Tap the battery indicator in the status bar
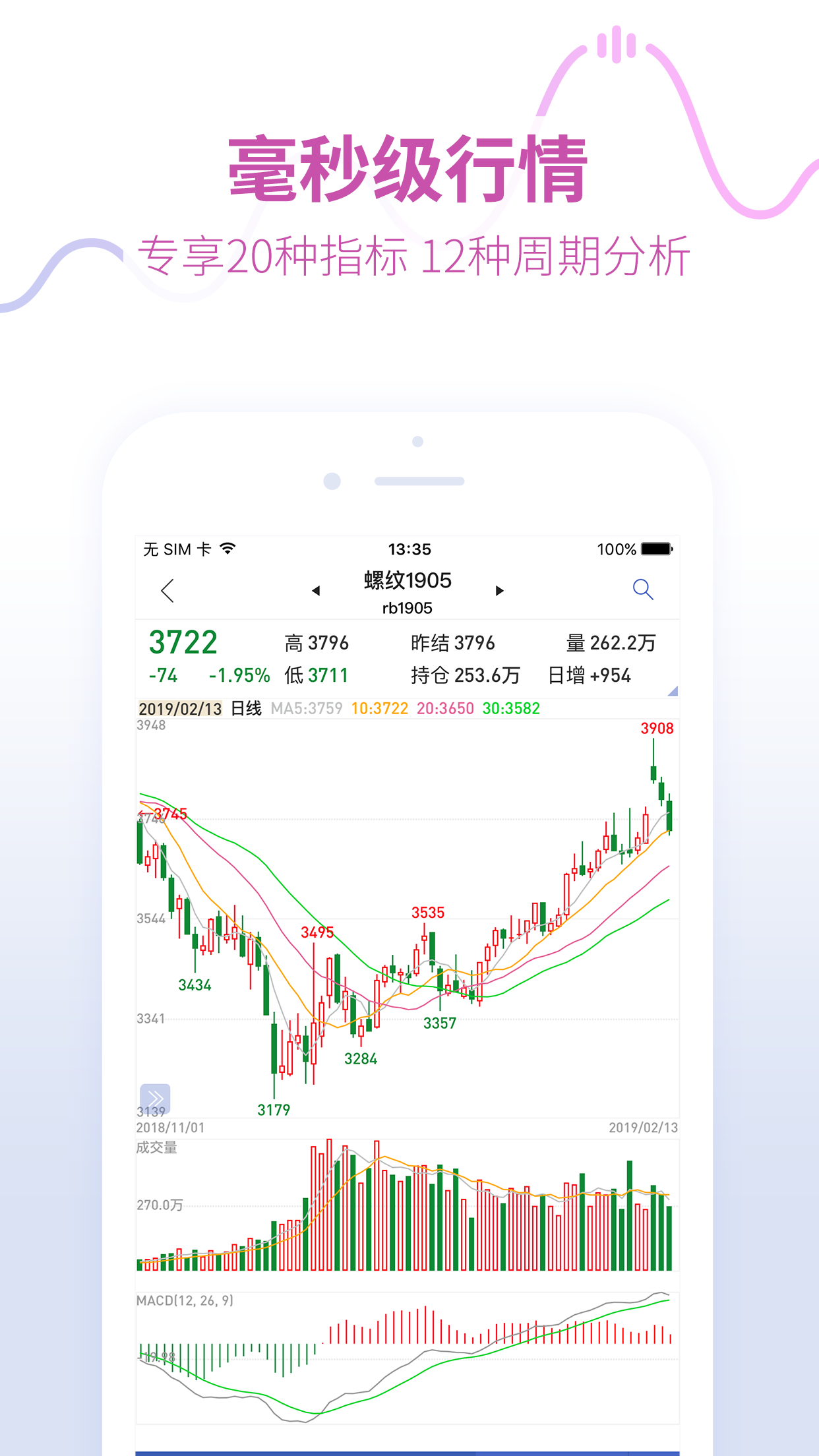The height and width of the screenshot is (1456, 819). (656, 548)
